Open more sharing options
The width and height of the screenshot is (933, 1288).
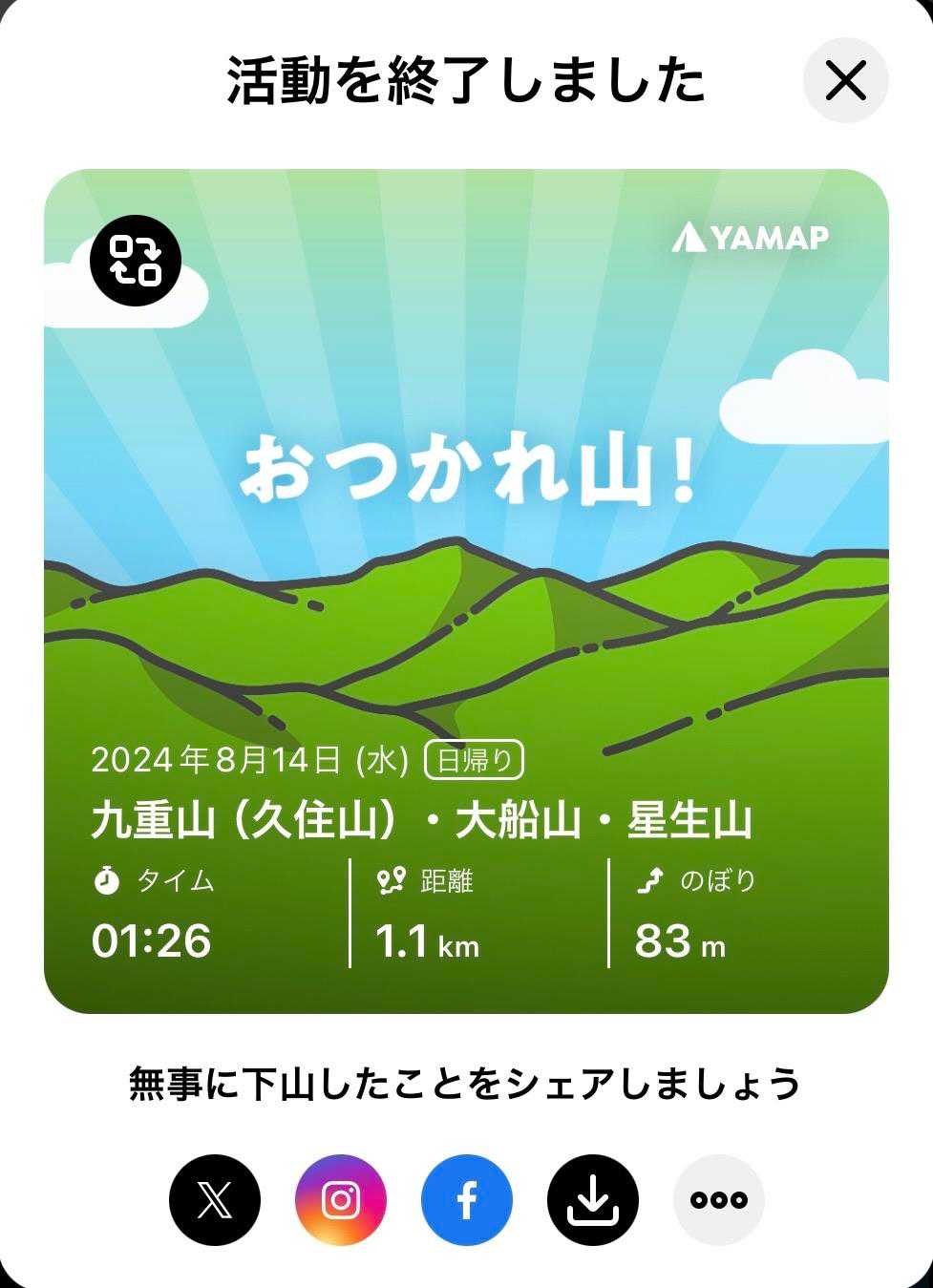718,1199
